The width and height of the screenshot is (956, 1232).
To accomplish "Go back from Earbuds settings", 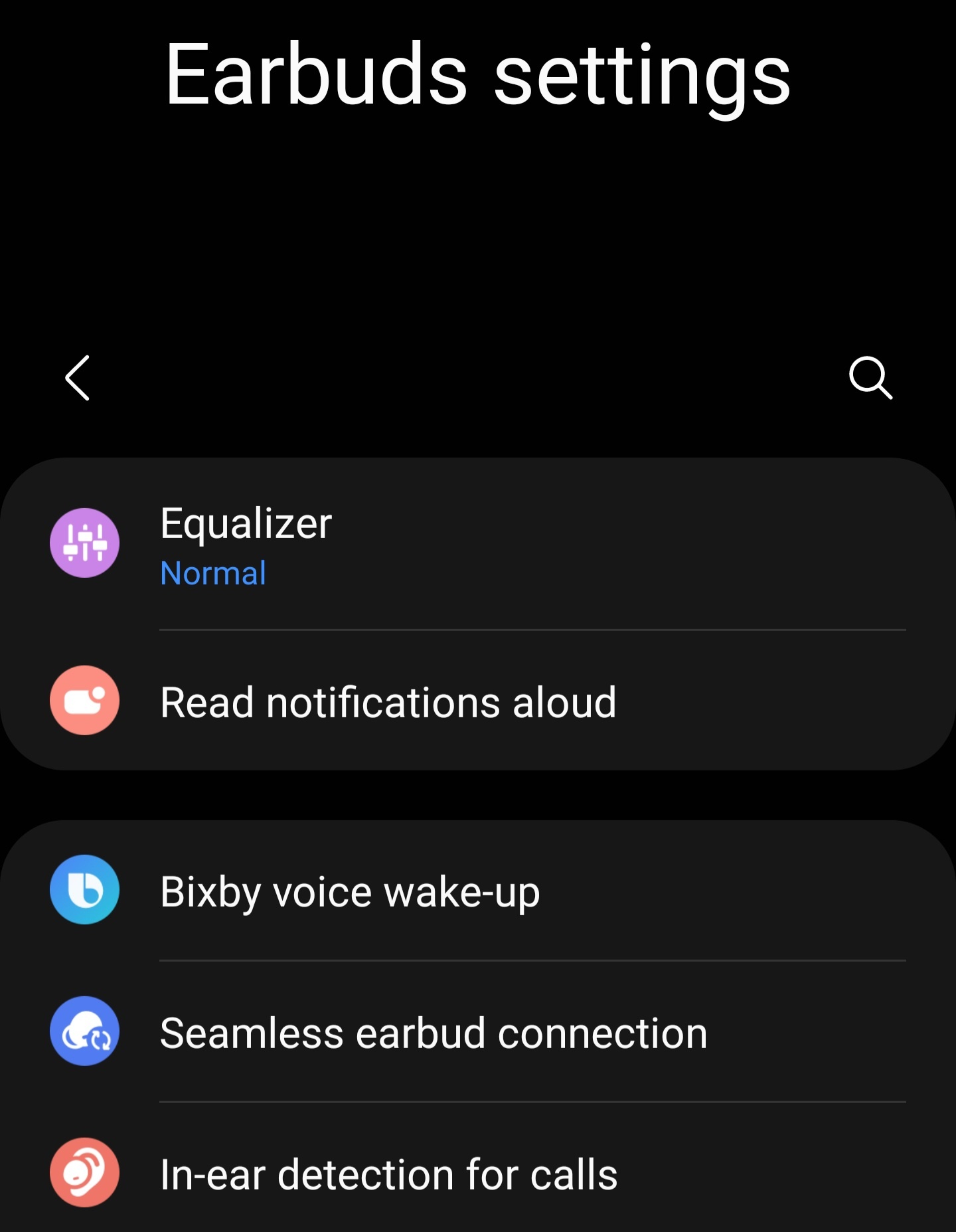I will pyautogui.click(x=78, y=378).
